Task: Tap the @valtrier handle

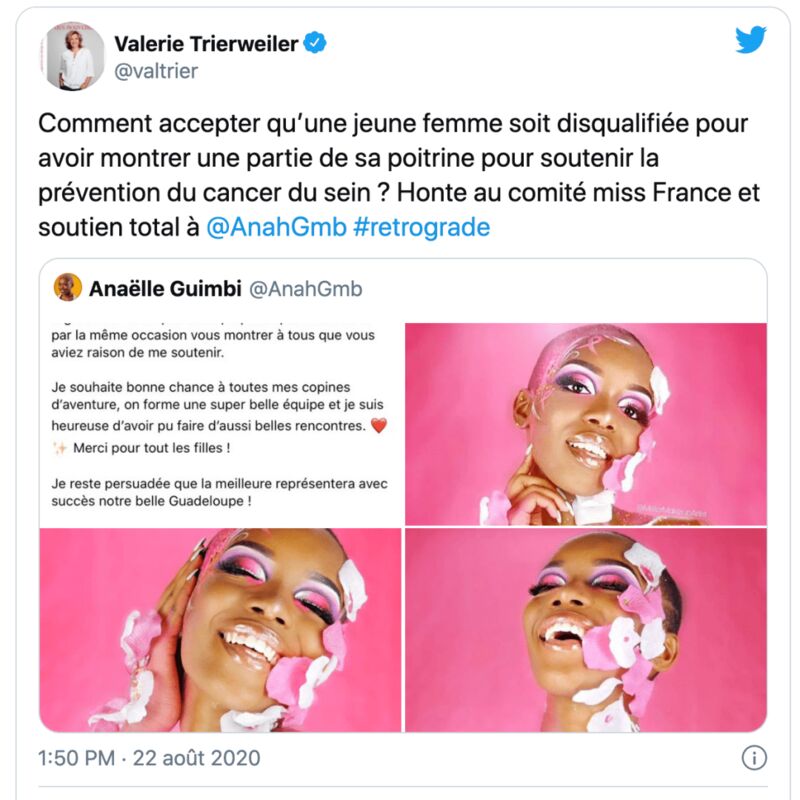Action: point(156,71)
